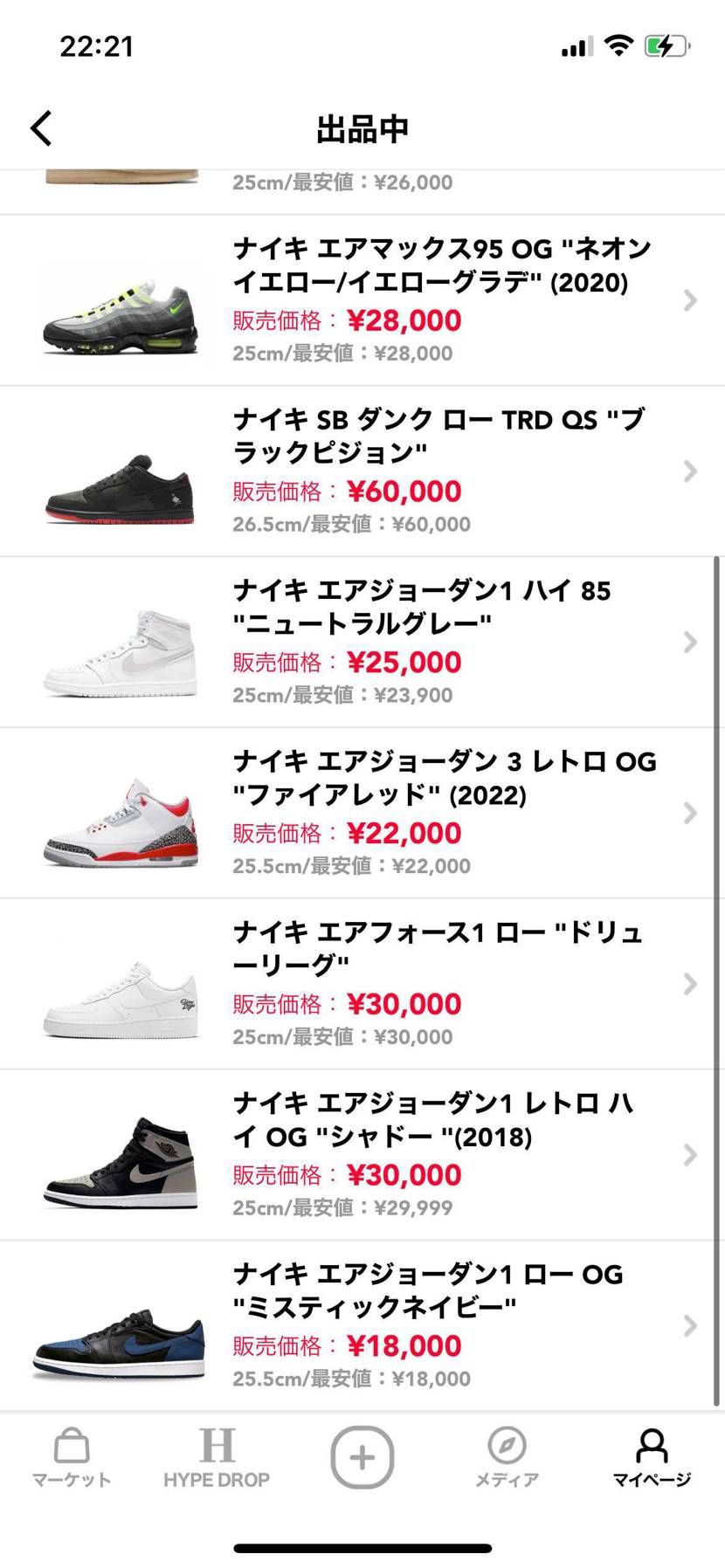The width and height of the screenshot is (725, 1568).
Task: Switch to the HYPE DROP tab
Action: click(x=217, y=1458)
